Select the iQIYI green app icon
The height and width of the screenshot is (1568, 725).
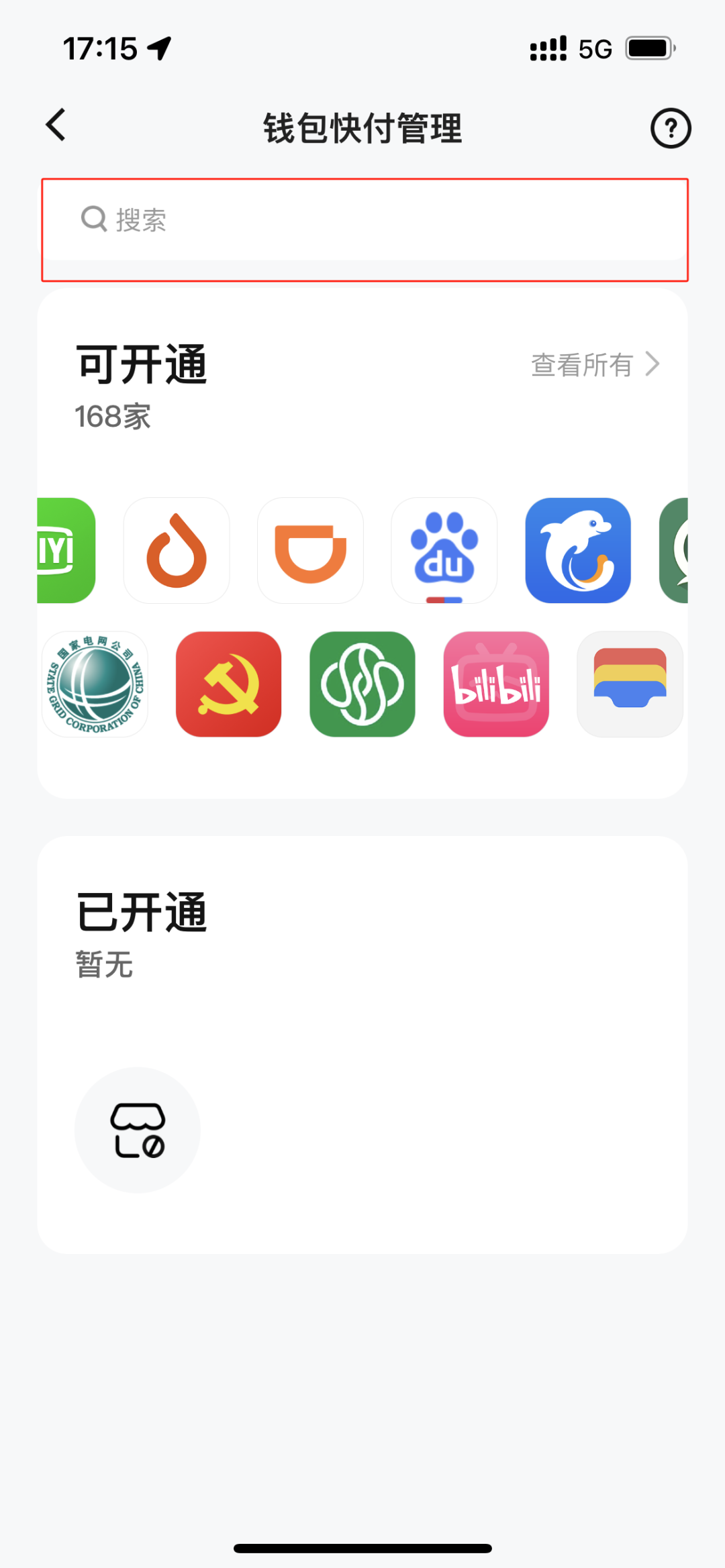(66, 550)
